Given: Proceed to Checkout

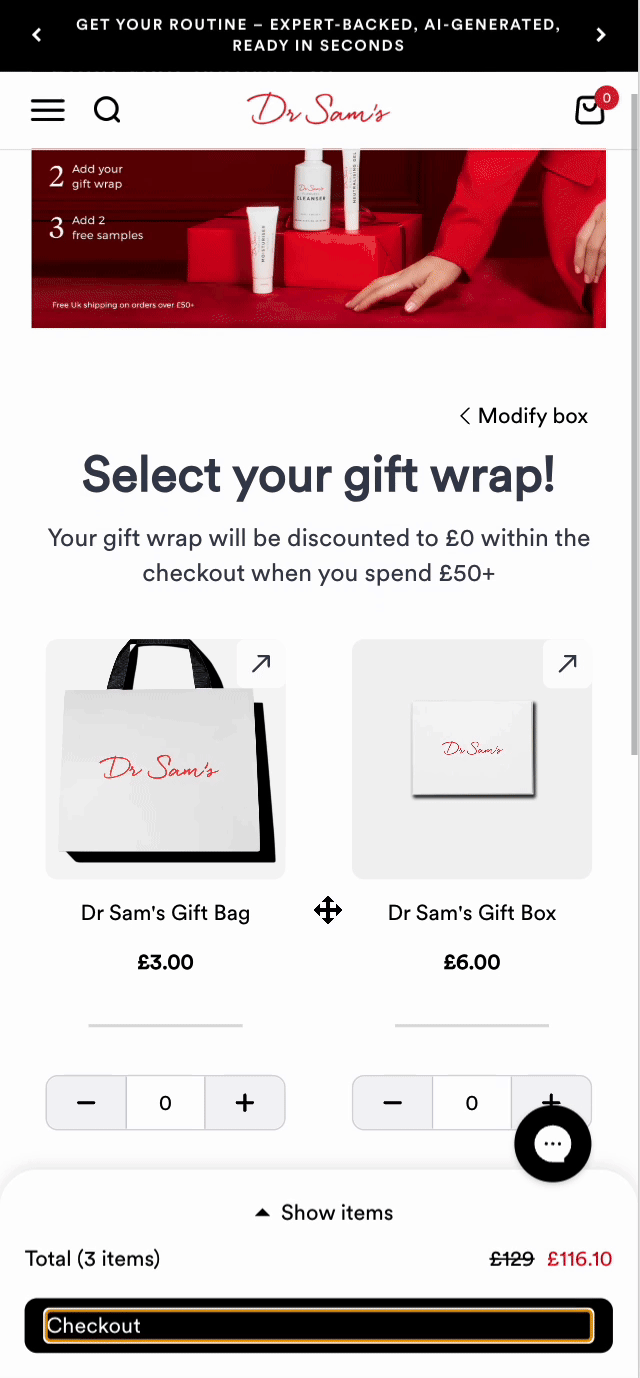Looking at the screenshot, I should point(319,1326).
